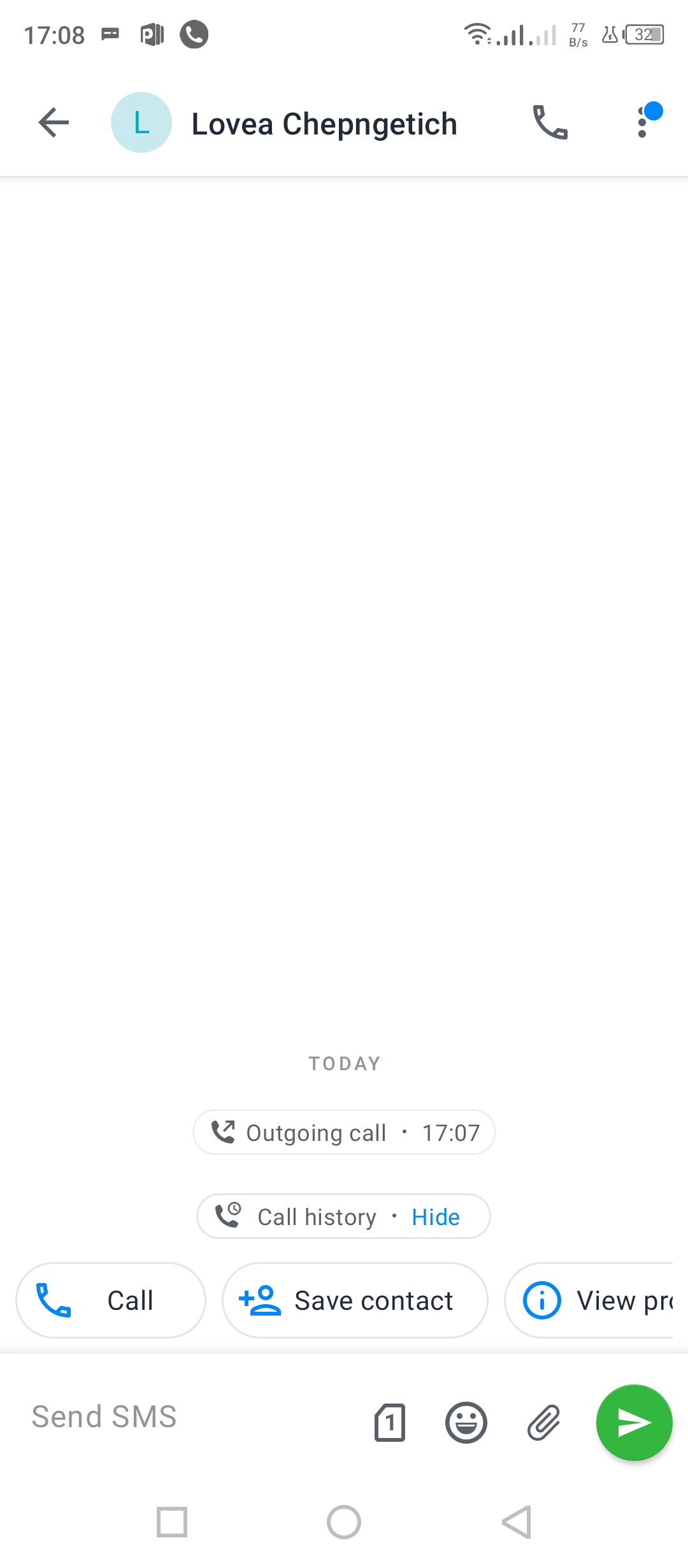
Task: Go back from the conversation
Action: pyautogui.click(x=54, y=122)
